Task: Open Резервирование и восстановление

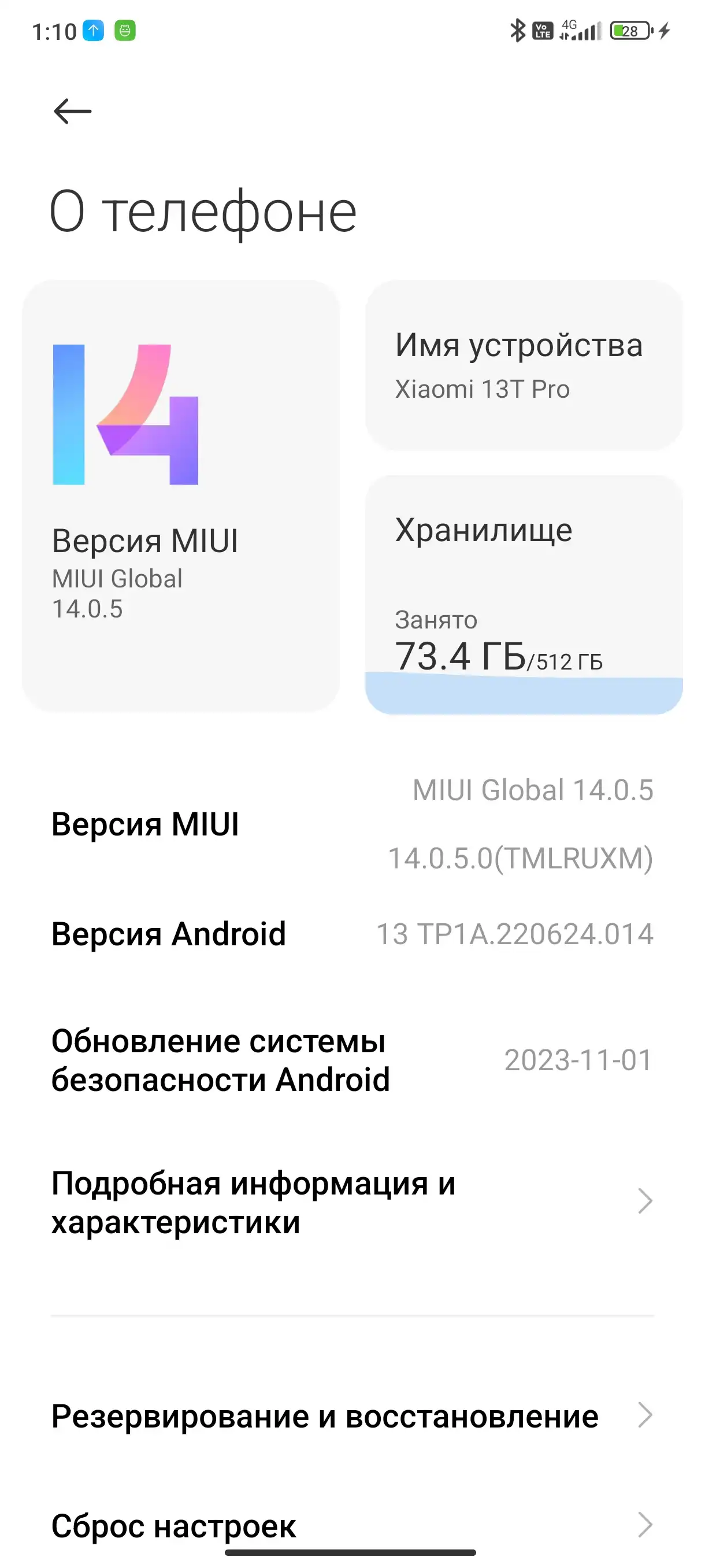Action: tap(352, 1416)
